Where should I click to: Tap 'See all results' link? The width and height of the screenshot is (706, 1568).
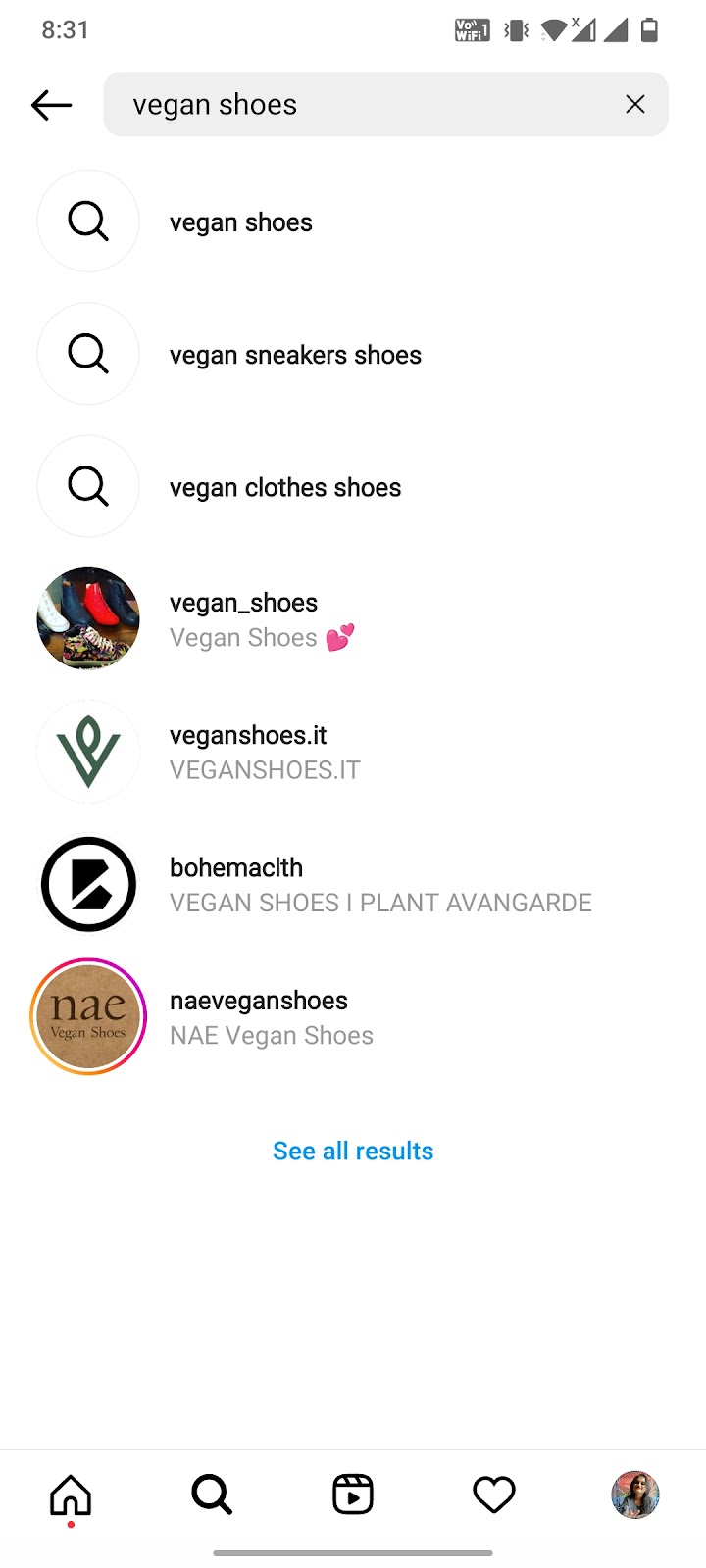coord(353,1151)
